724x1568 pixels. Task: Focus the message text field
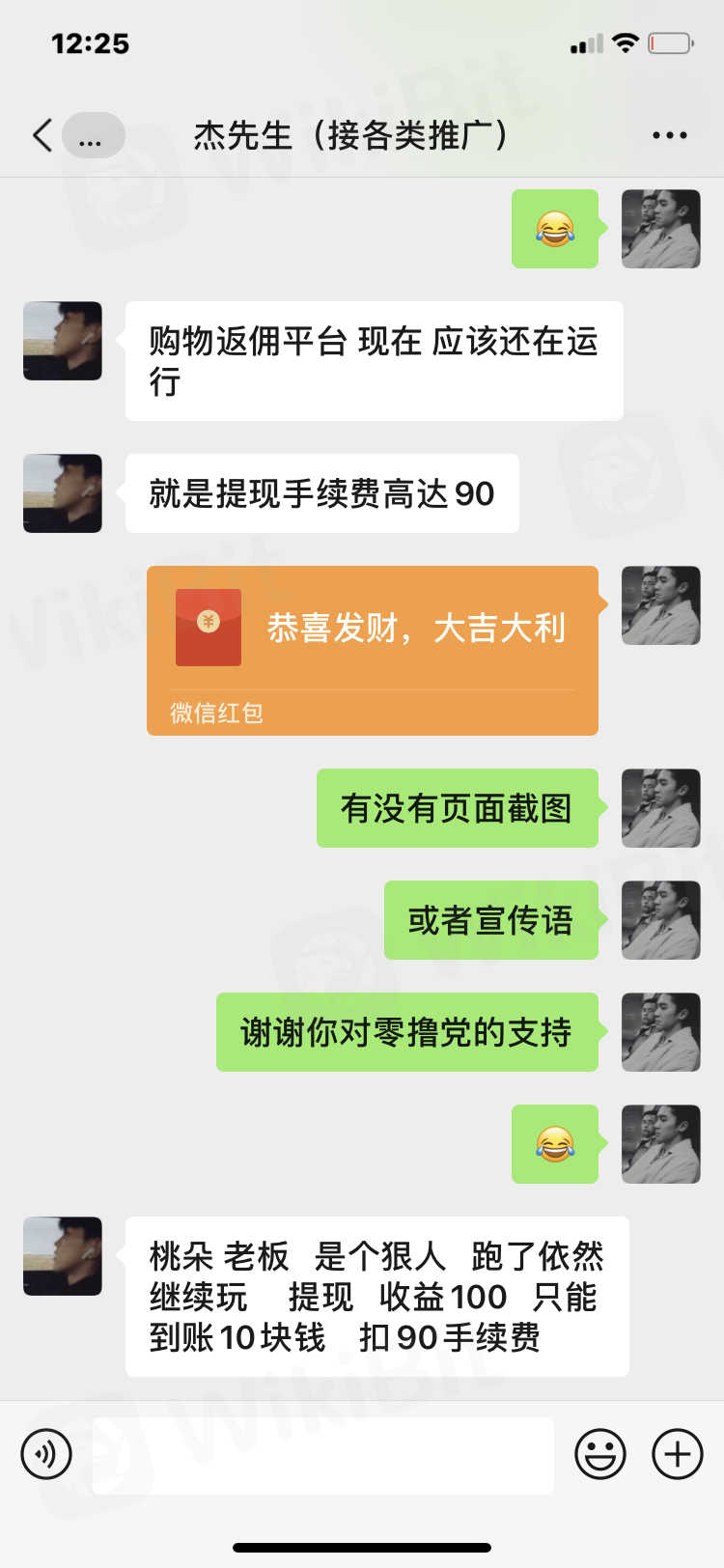click(322, 1454)
